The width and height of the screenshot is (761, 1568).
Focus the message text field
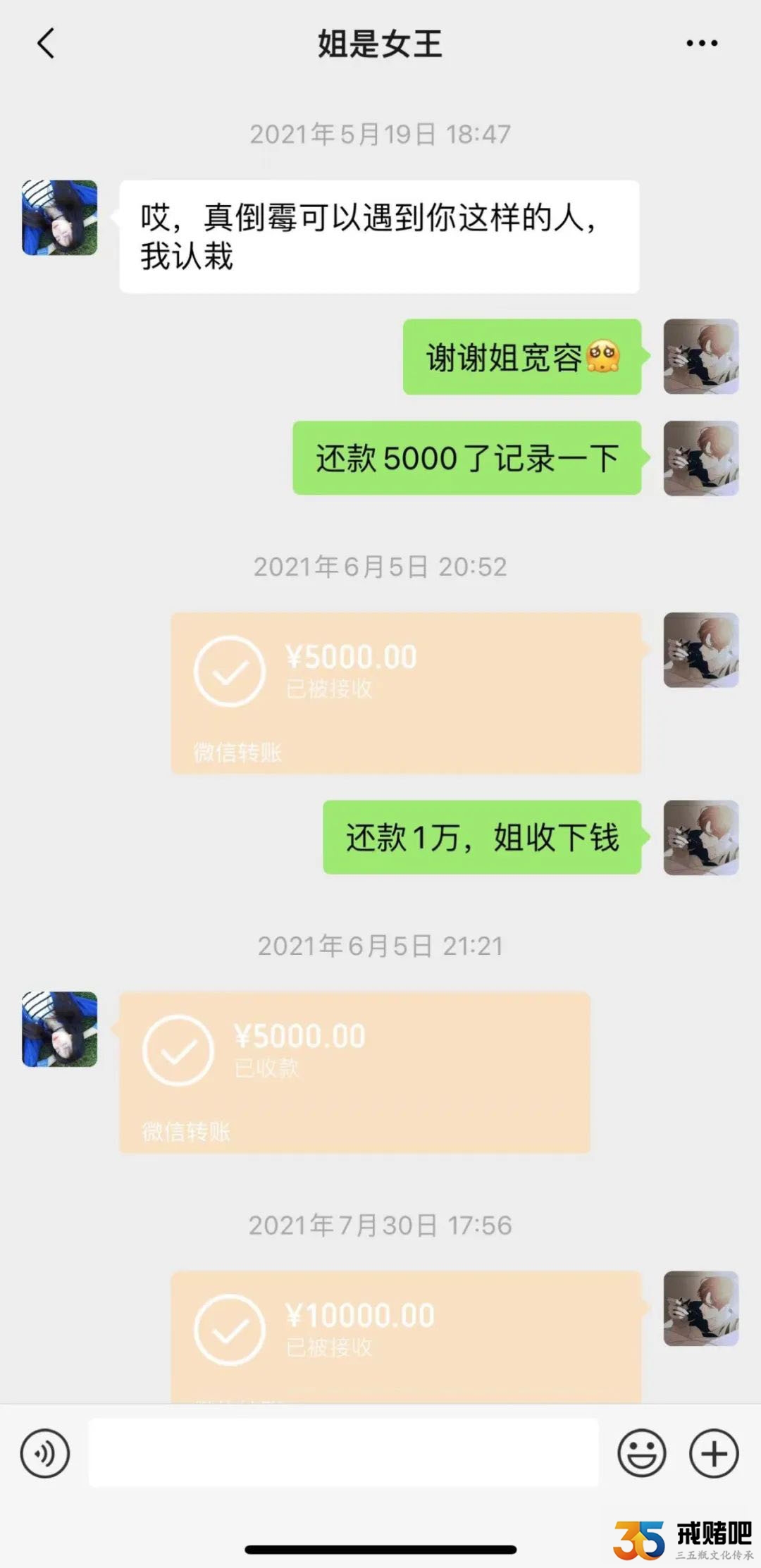343,1453
